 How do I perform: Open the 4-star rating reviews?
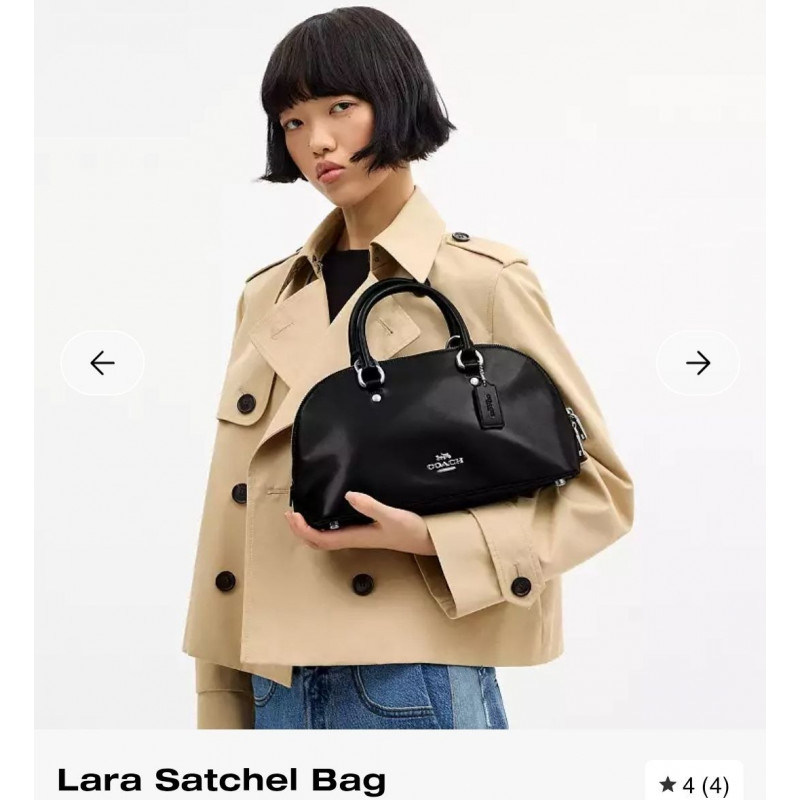(x=694, y=783)
